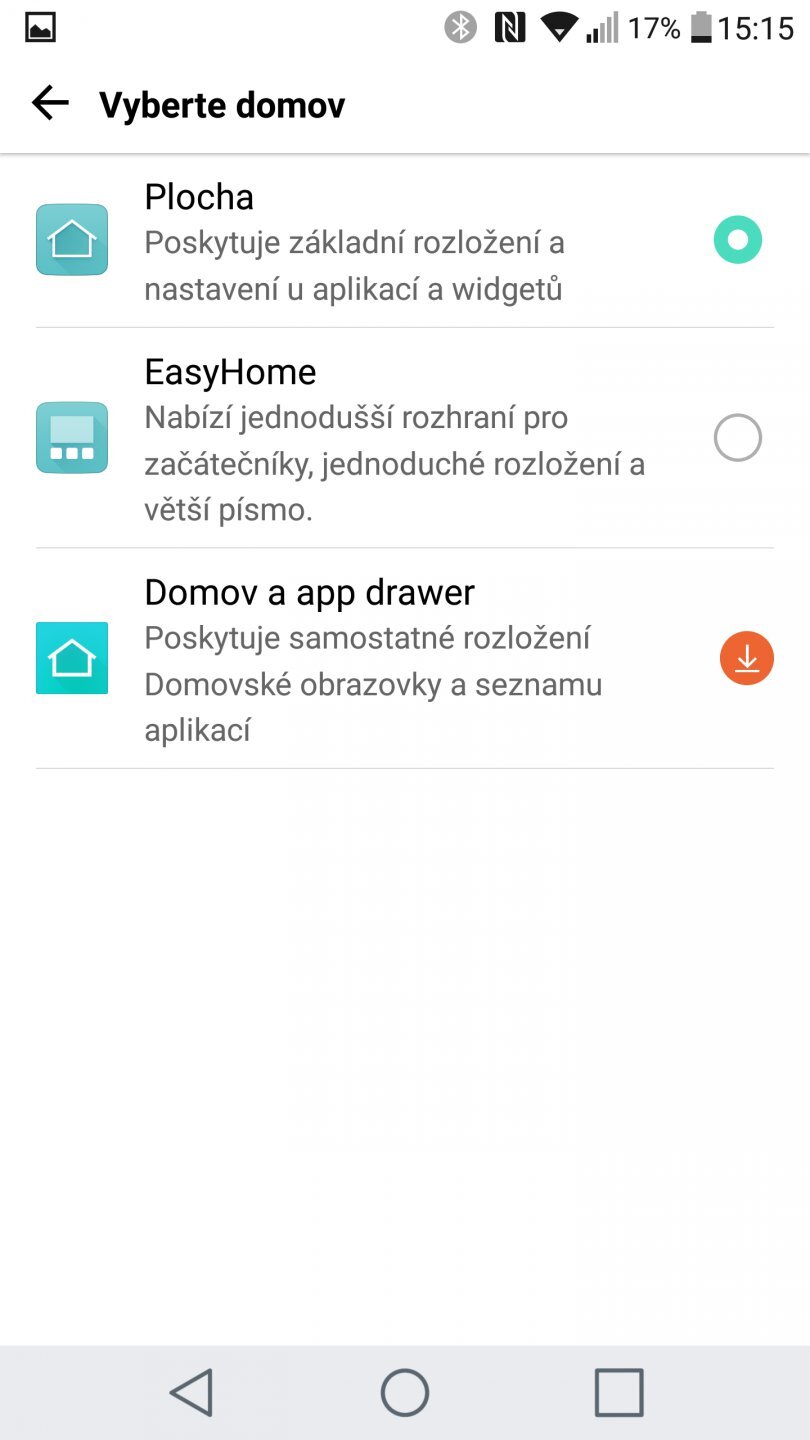810x1440 pixels.
Task: Choose the EasyHome radio option
Action: 738,438
